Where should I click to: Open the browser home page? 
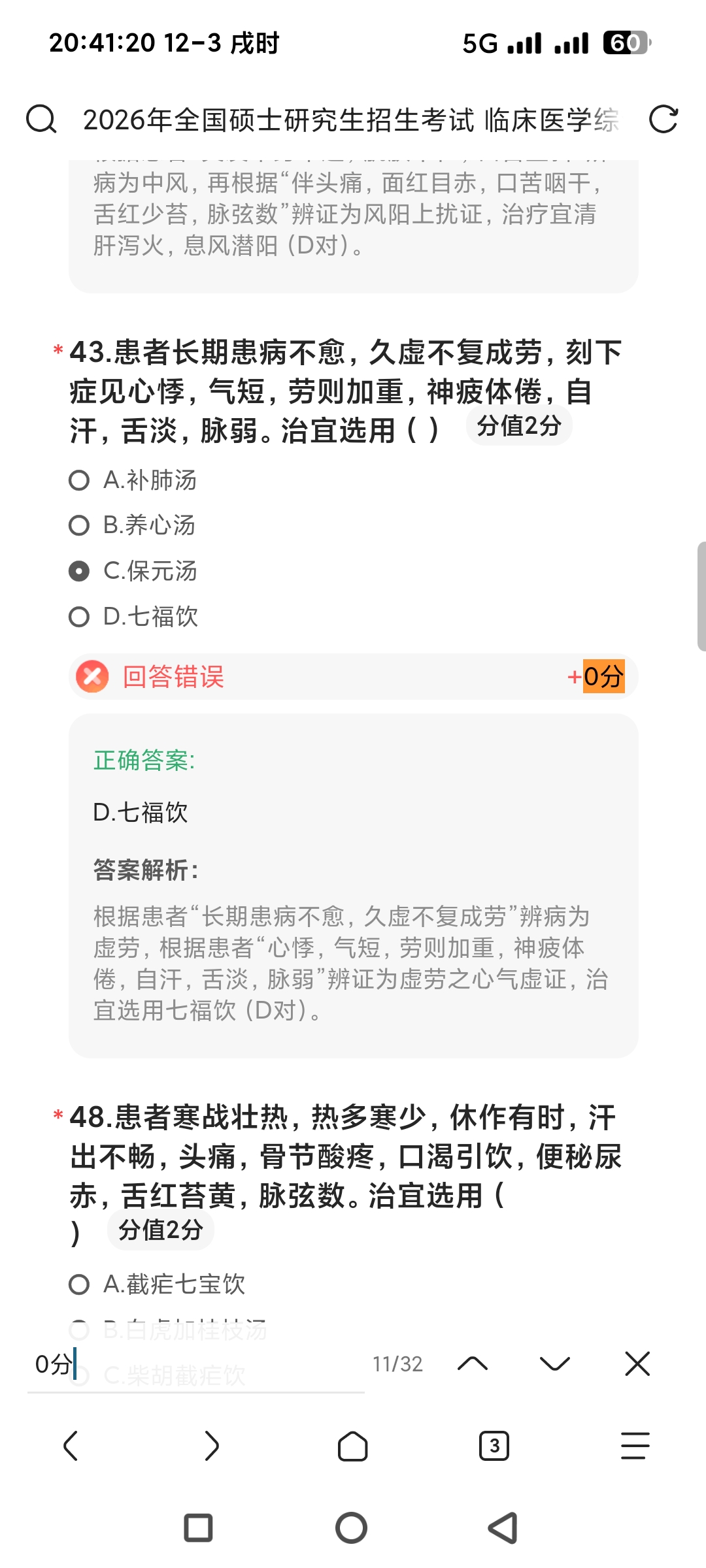point(352,1446)
